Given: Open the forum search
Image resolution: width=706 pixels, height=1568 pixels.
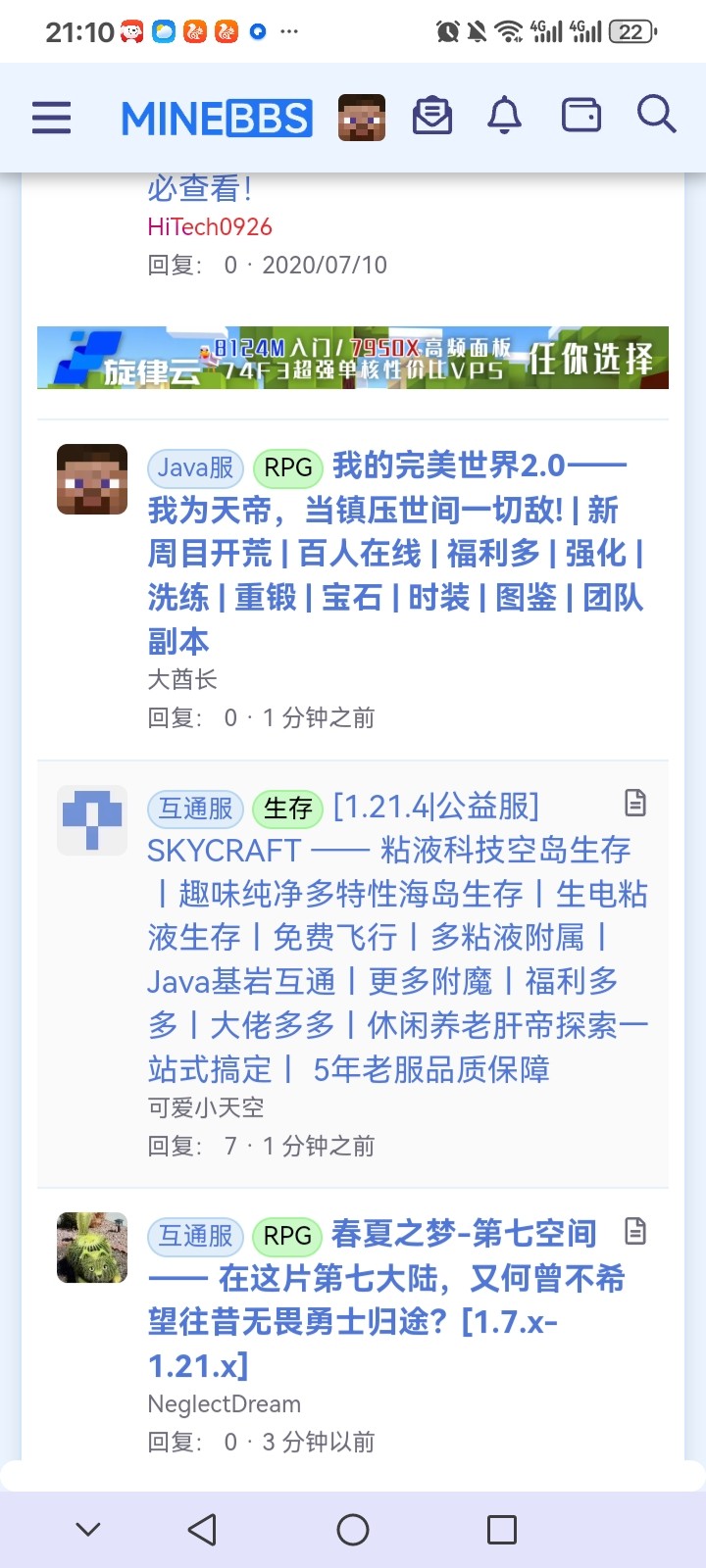Looking at the screenshot, I should (x=656, y=115).
